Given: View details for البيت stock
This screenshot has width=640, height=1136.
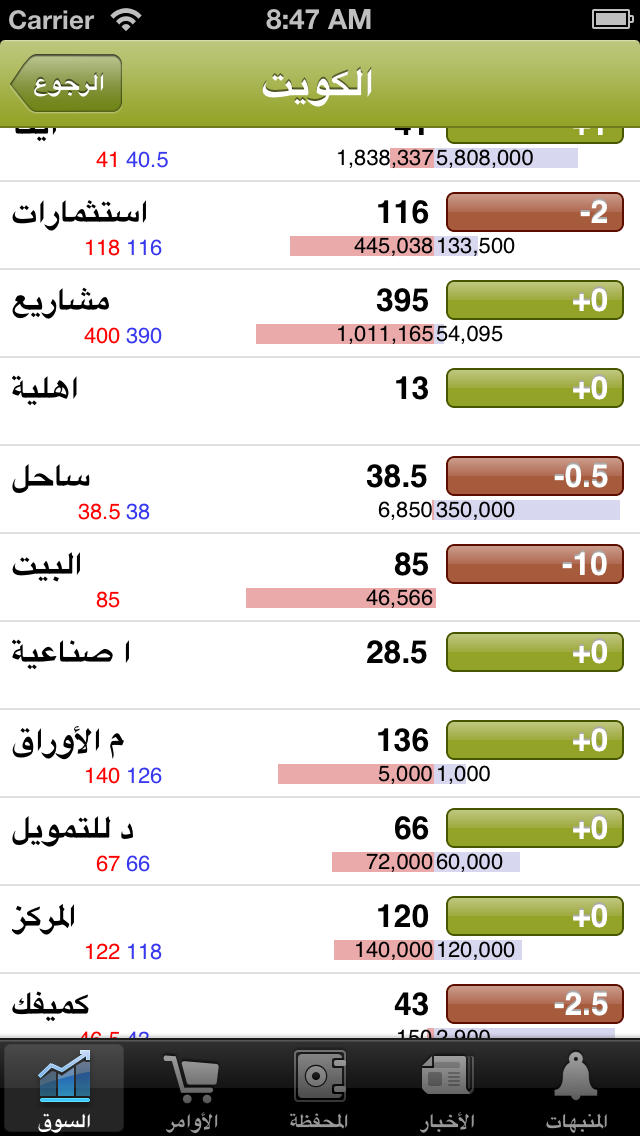Looking at the screenshot, I should [x=320, y=577].
